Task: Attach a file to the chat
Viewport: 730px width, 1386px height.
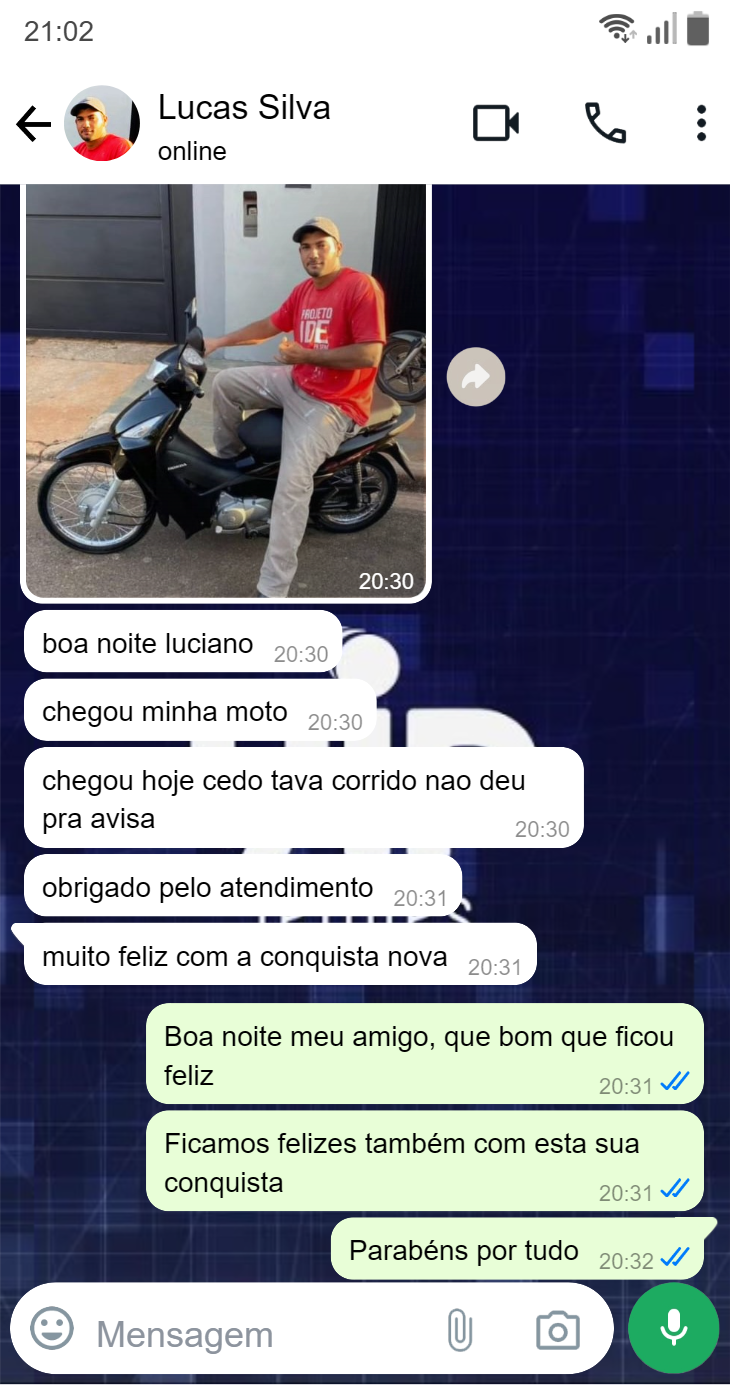Action: click(459, 1331)
